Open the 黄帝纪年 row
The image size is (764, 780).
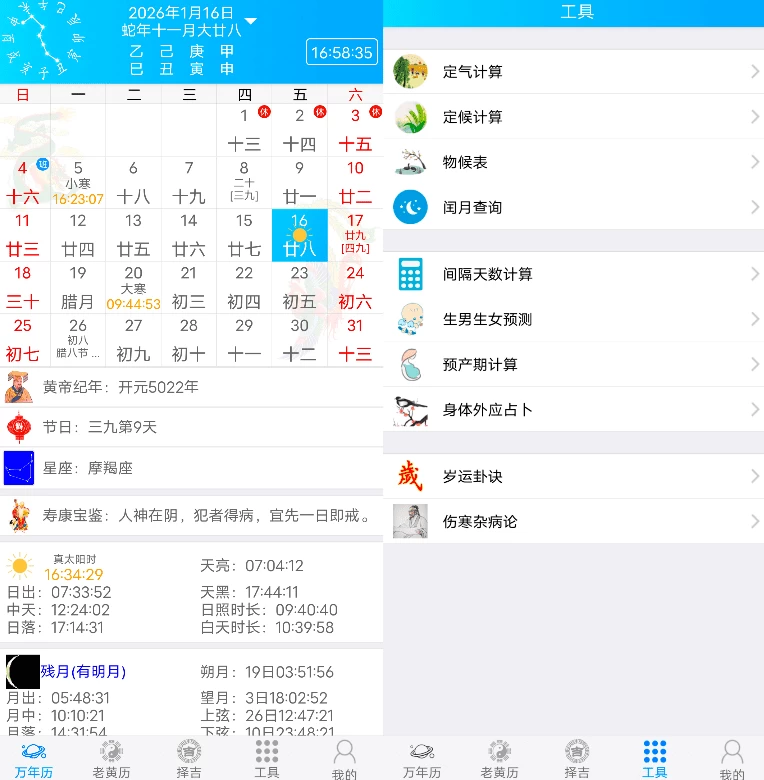pyautogui.click(x=191, y=387)
